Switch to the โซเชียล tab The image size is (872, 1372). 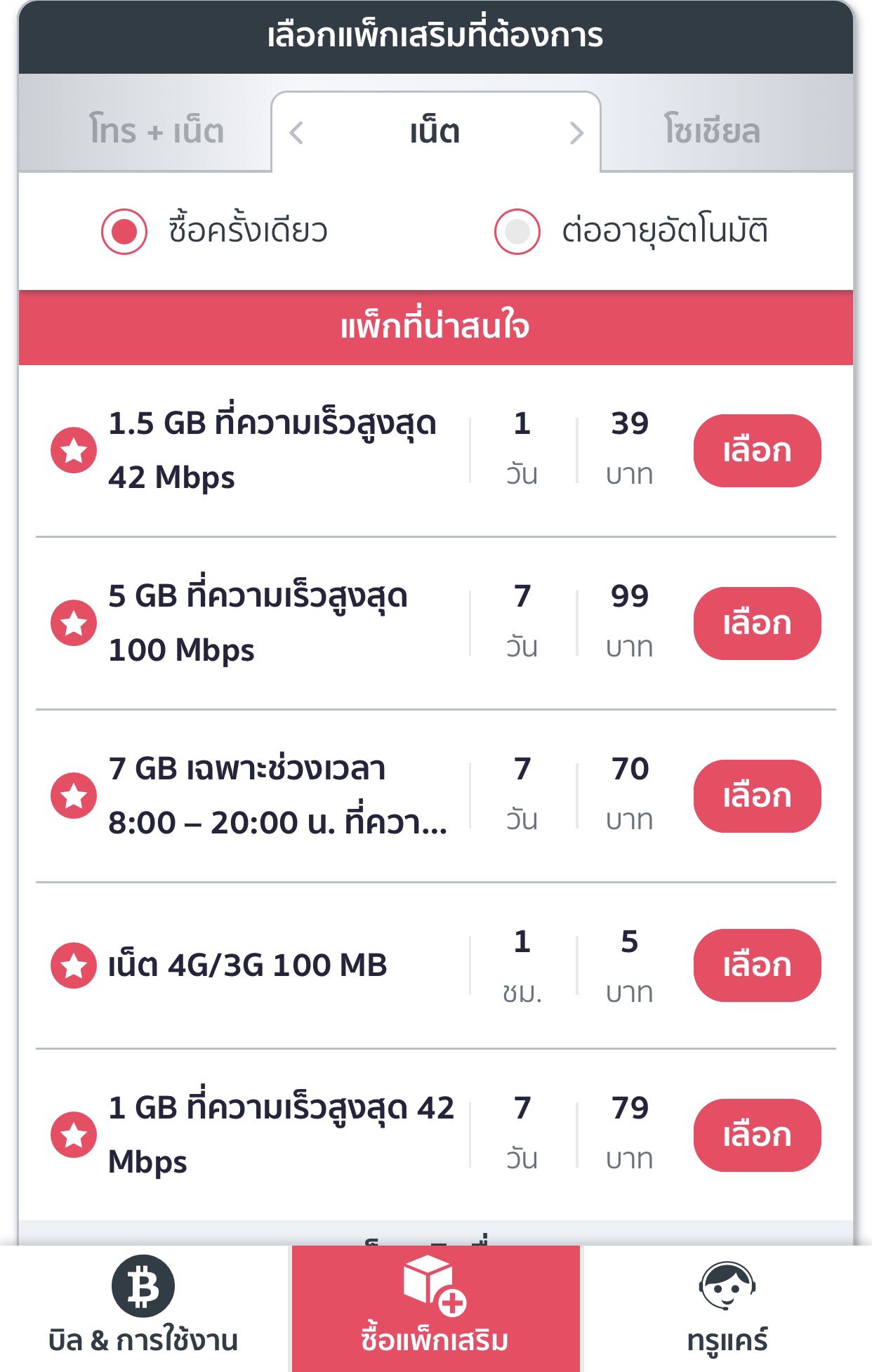[712, 131]
